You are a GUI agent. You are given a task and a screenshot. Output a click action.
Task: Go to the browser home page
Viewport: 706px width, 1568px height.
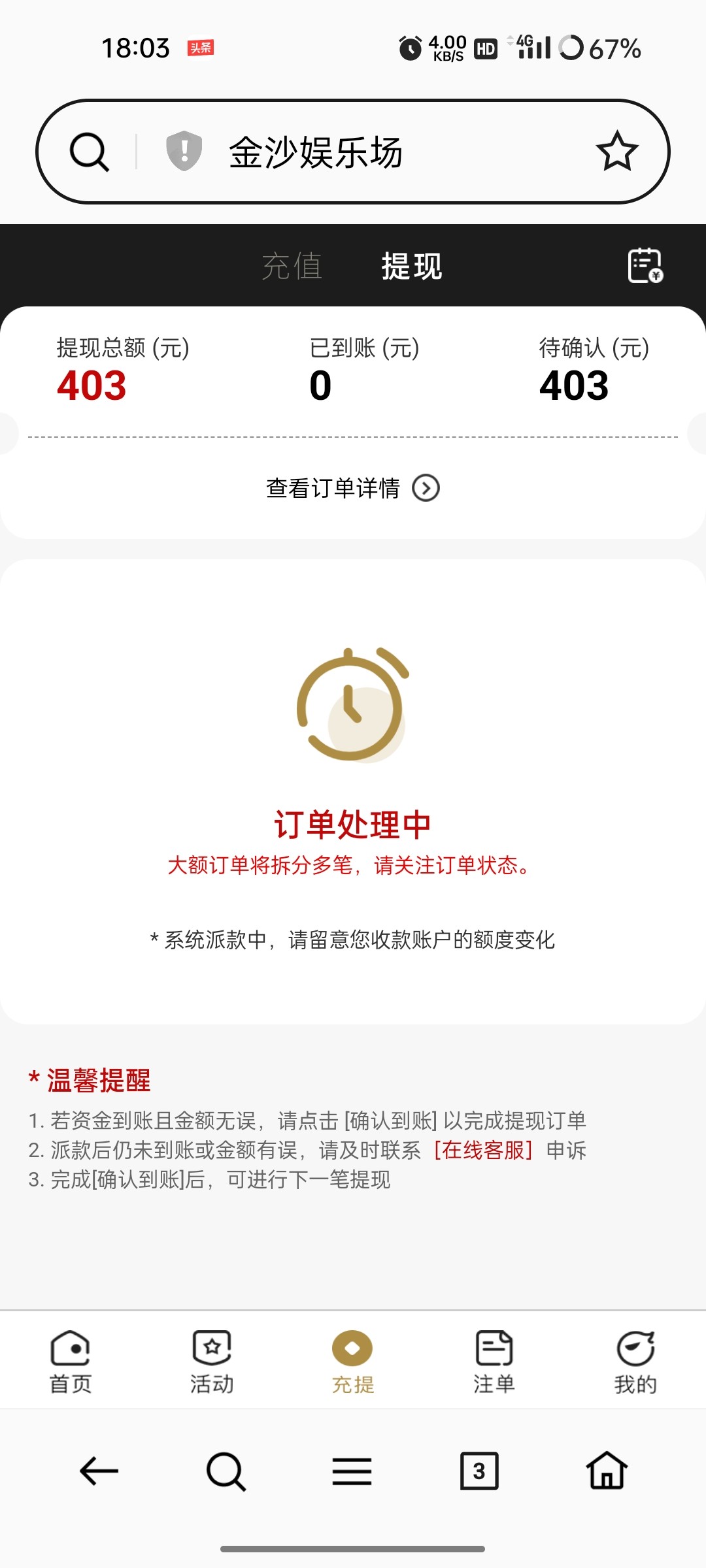(607, 1471)
